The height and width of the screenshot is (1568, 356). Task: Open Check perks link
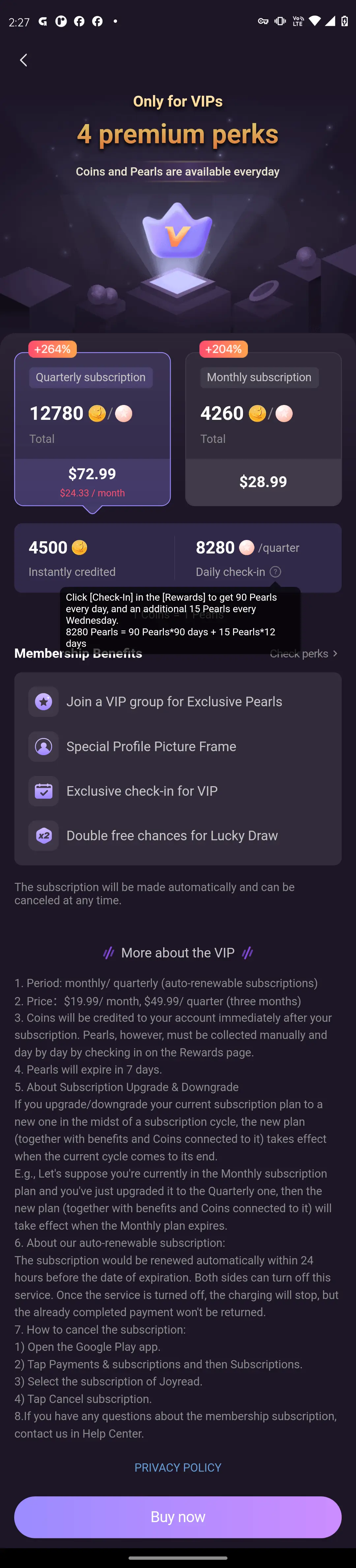[304, 653]
